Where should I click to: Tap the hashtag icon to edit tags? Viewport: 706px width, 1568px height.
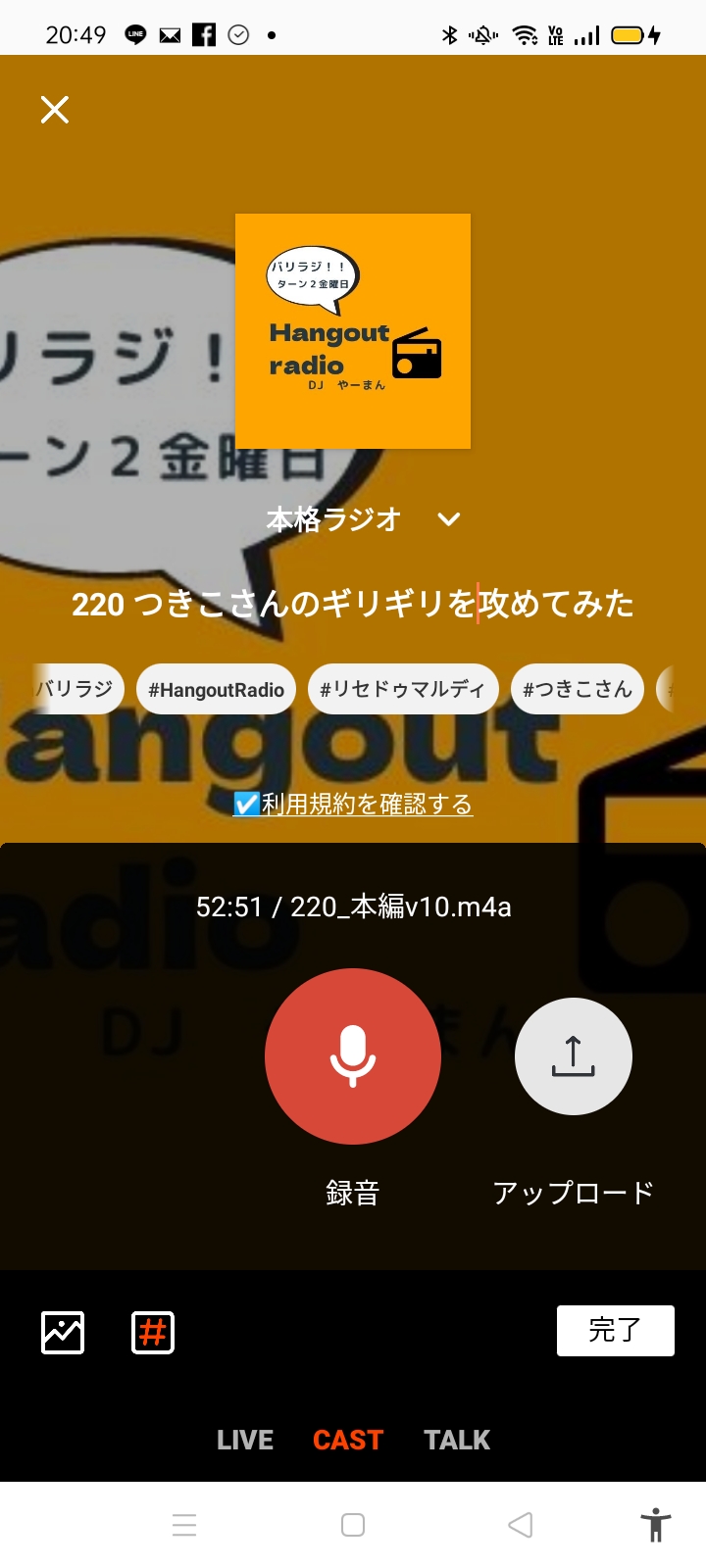pyautogui.click(x=152, y=1331)
